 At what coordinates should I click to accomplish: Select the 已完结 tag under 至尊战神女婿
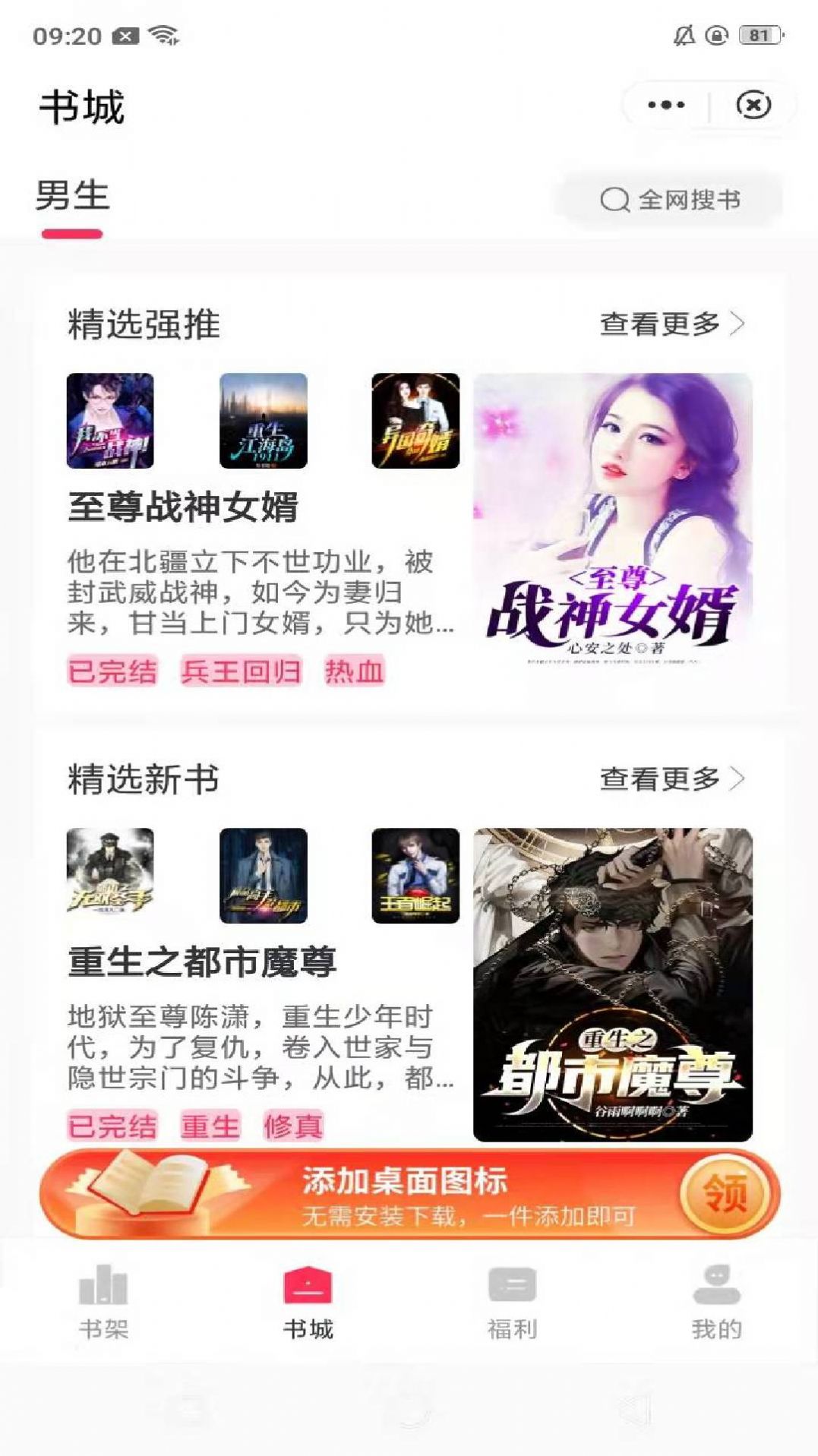point(114,671)
